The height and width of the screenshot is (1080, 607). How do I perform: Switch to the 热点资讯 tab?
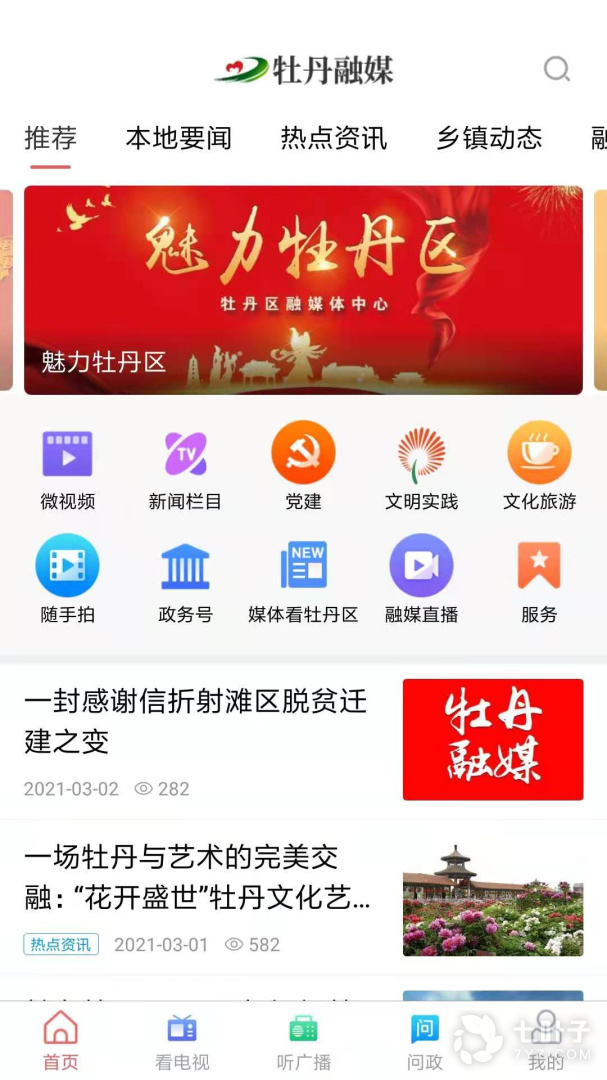click(x=333, y=138)
